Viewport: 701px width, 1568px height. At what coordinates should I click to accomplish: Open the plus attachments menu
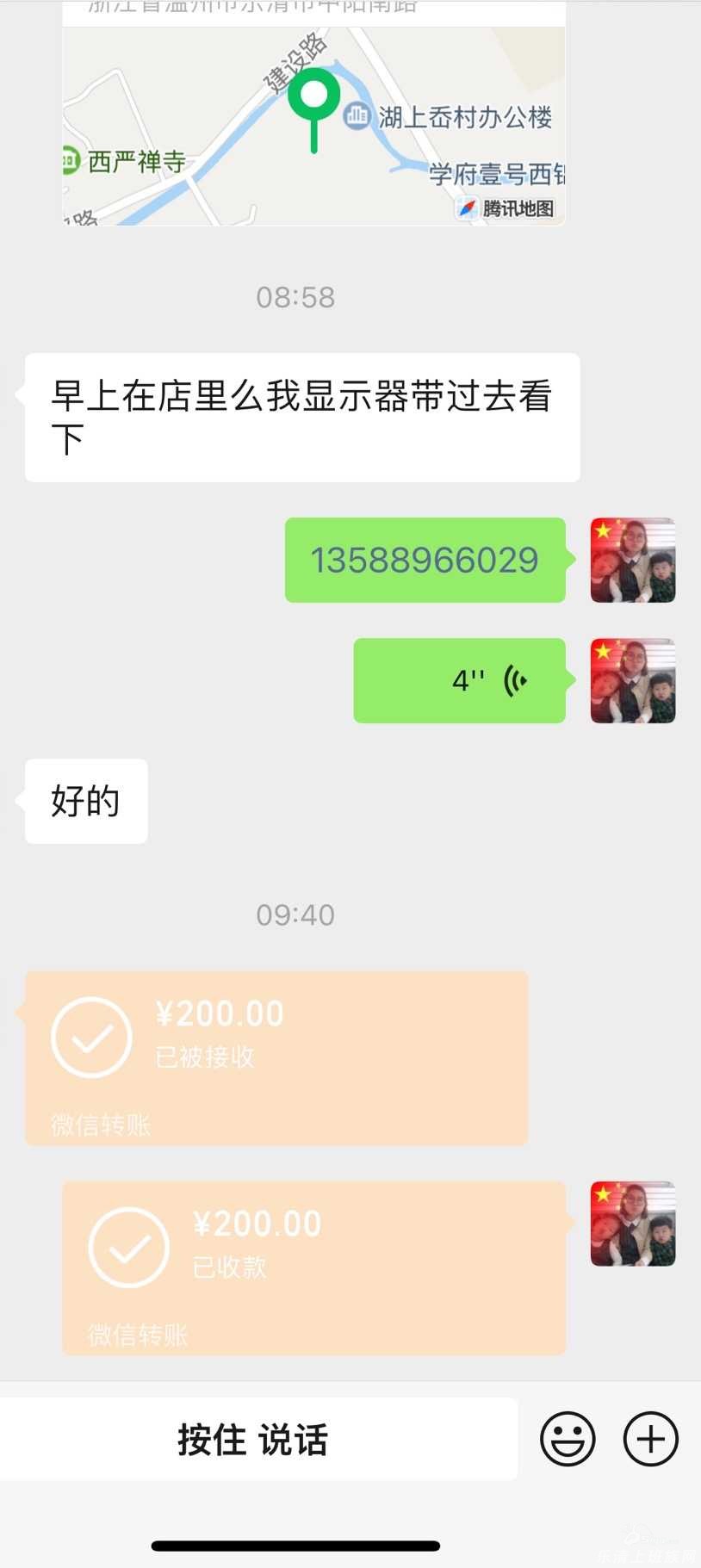(x=650, y=1438)
